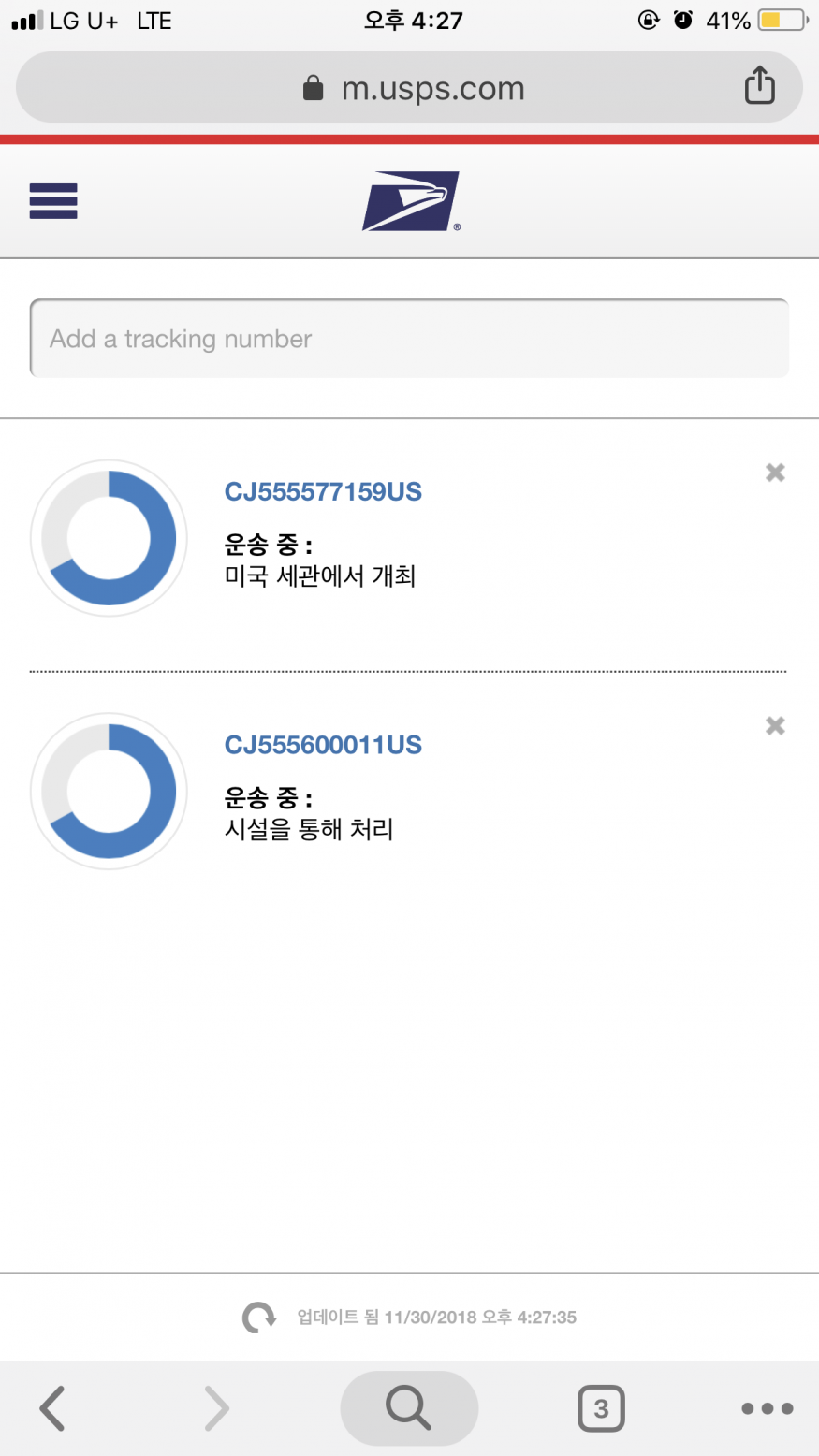Viewport: 819px width, 1456px height.
Task: Open tracking details for CJ555600011US
Action: [x=323, y=746]
